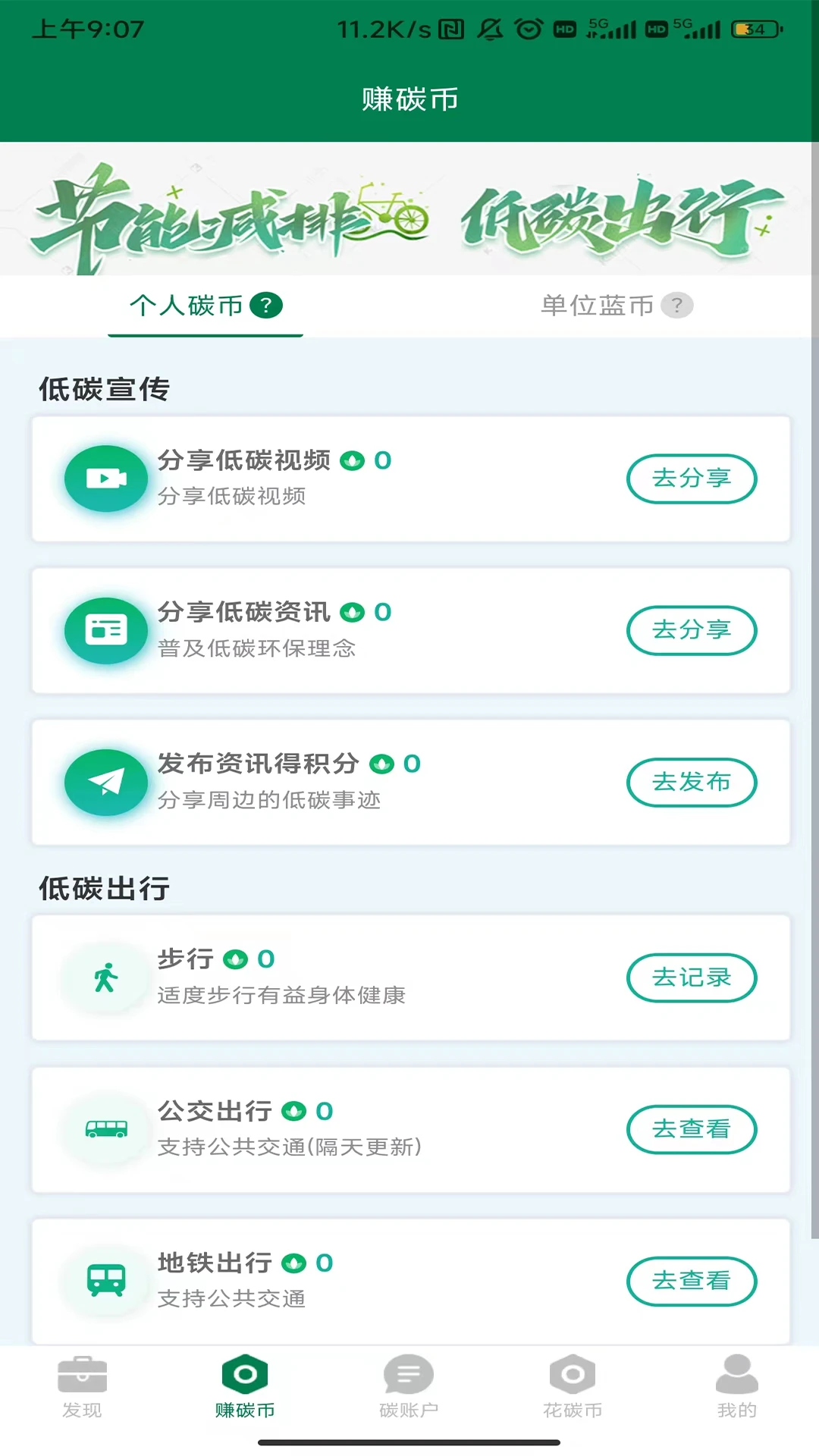Tap 去查看 for 地铁出行
The width and height of the screenshot is (819, 1456).
tap(691, 1281)
